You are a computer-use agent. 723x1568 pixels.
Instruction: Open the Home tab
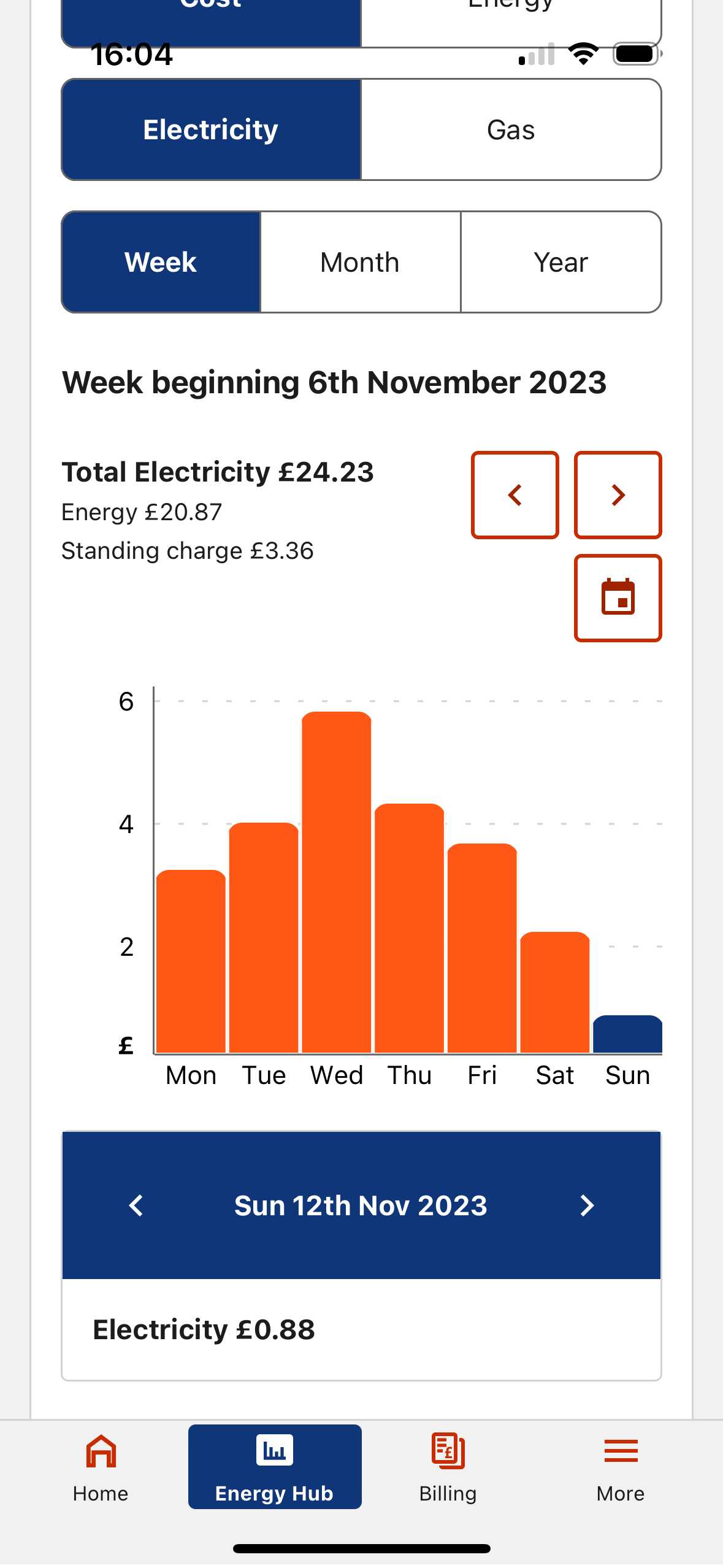(x=101, y=1467)
